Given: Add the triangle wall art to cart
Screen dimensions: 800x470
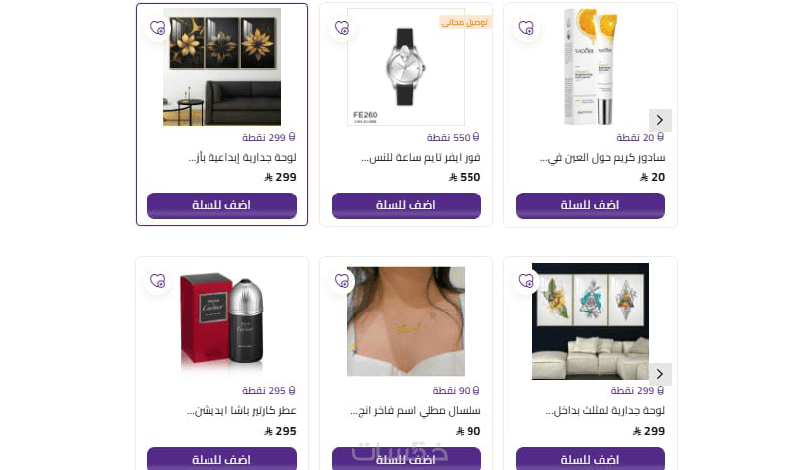Looking at the screenshot, I should tap(590, 459).
